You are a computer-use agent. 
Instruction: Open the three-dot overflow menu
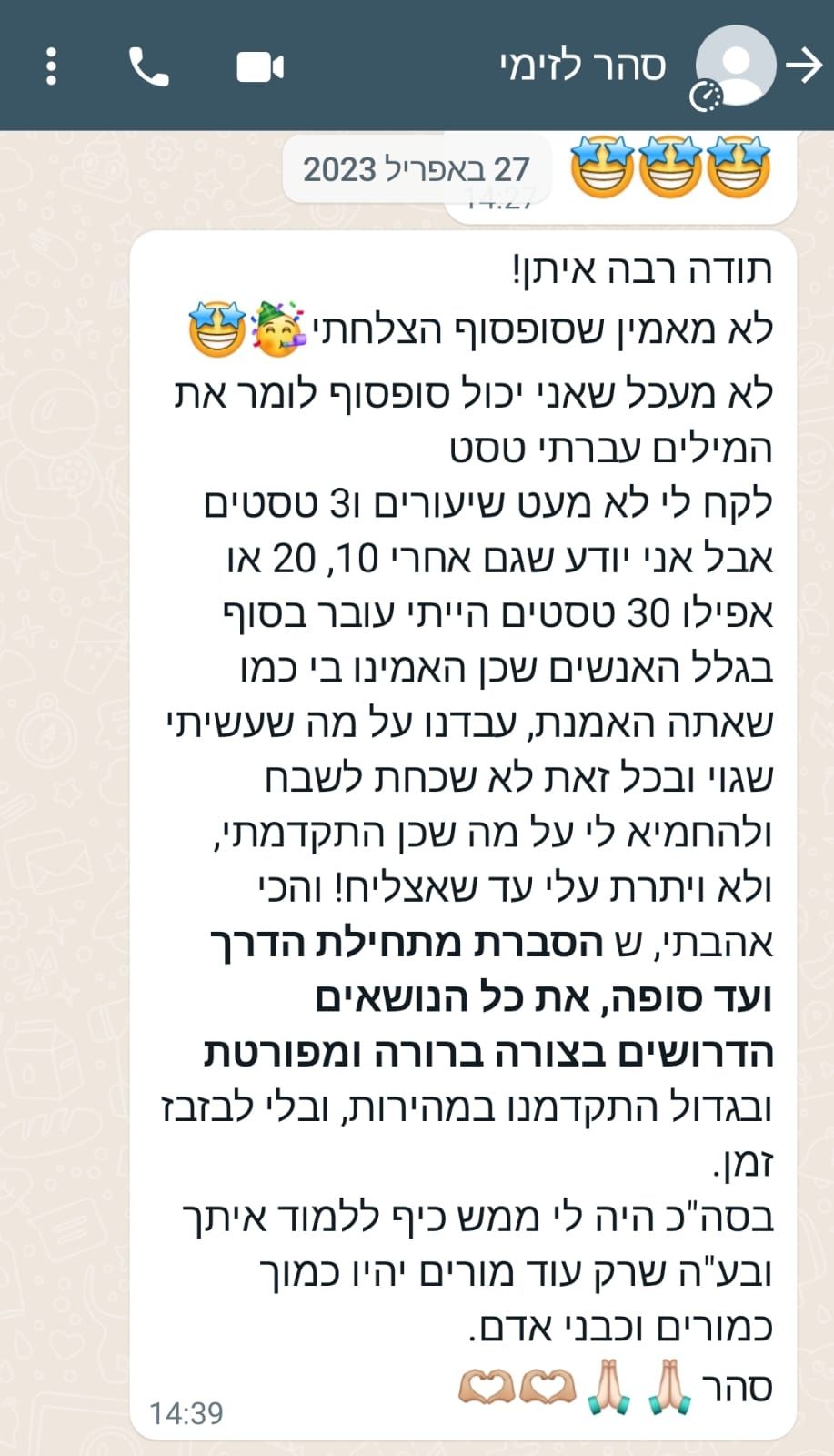coord(51,66)
